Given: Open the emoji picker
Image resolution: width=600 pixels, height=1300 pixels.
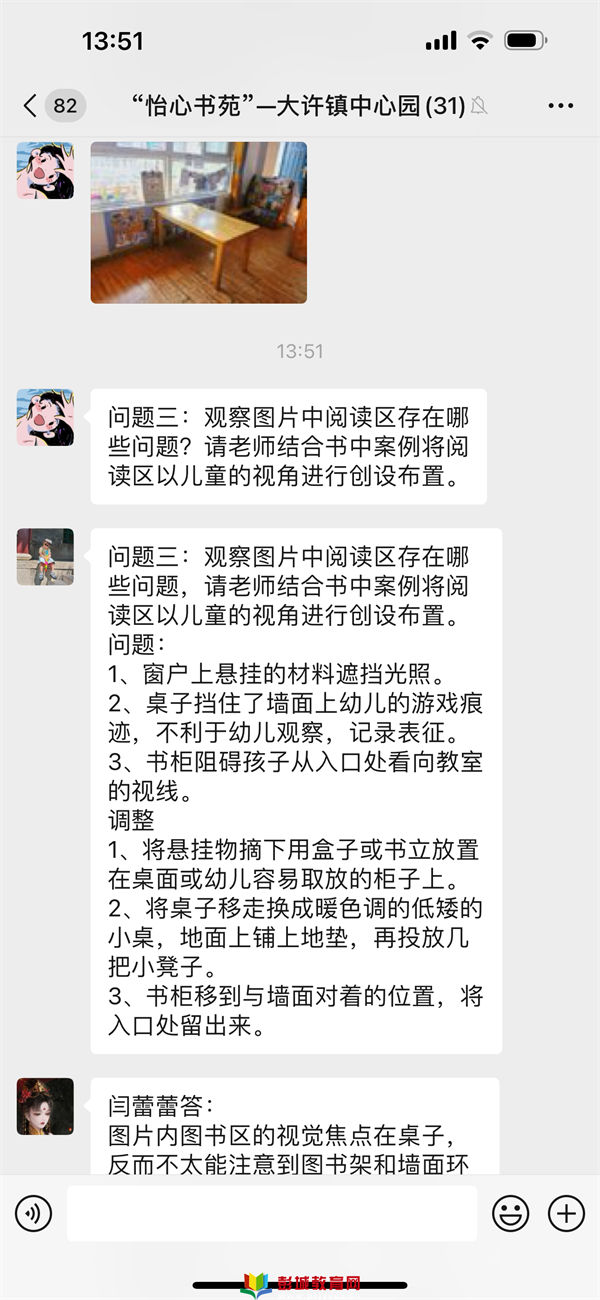Looking at the screenshot, I should [x=510, y=1214].
